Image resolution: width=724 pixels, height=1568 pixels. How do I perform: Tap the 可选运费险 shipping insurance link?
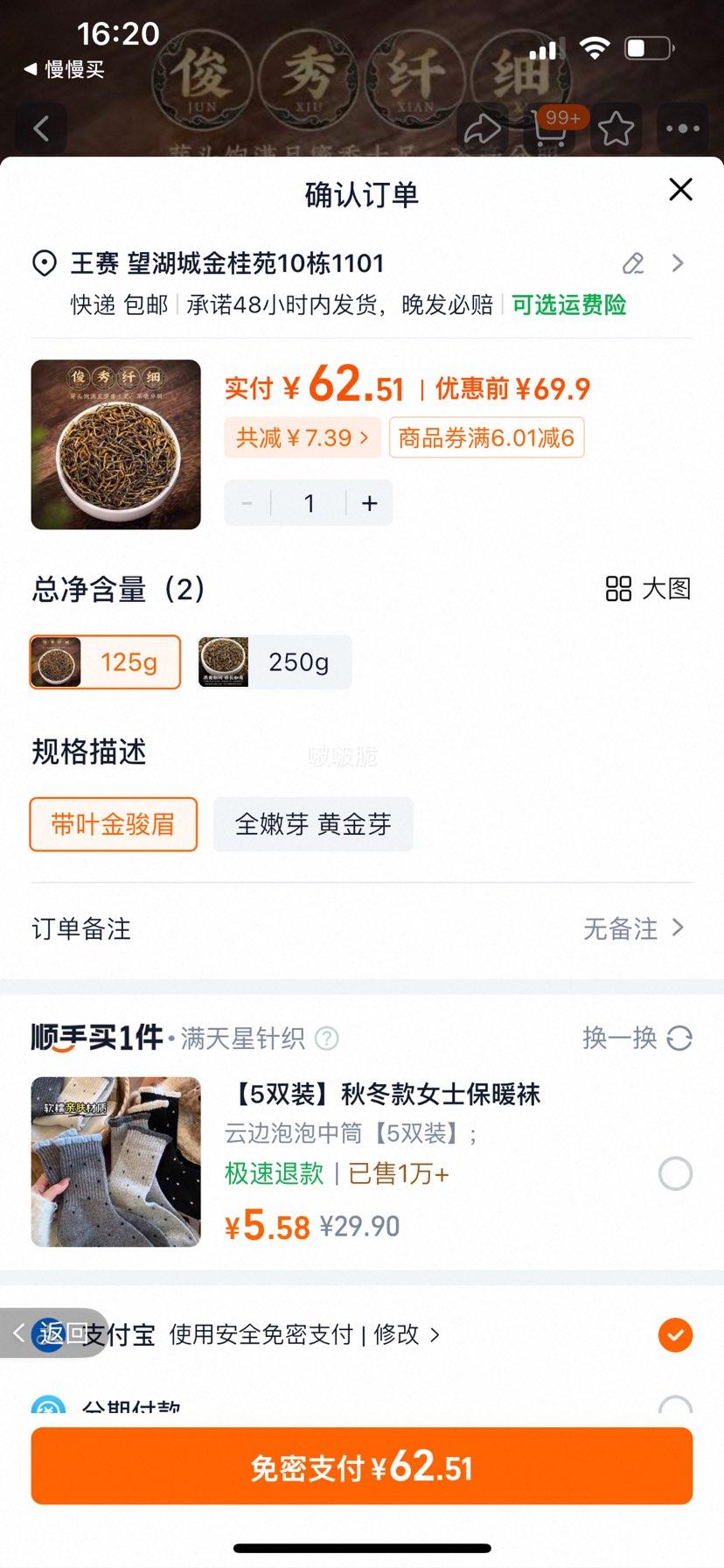click(x=569, y=305)
